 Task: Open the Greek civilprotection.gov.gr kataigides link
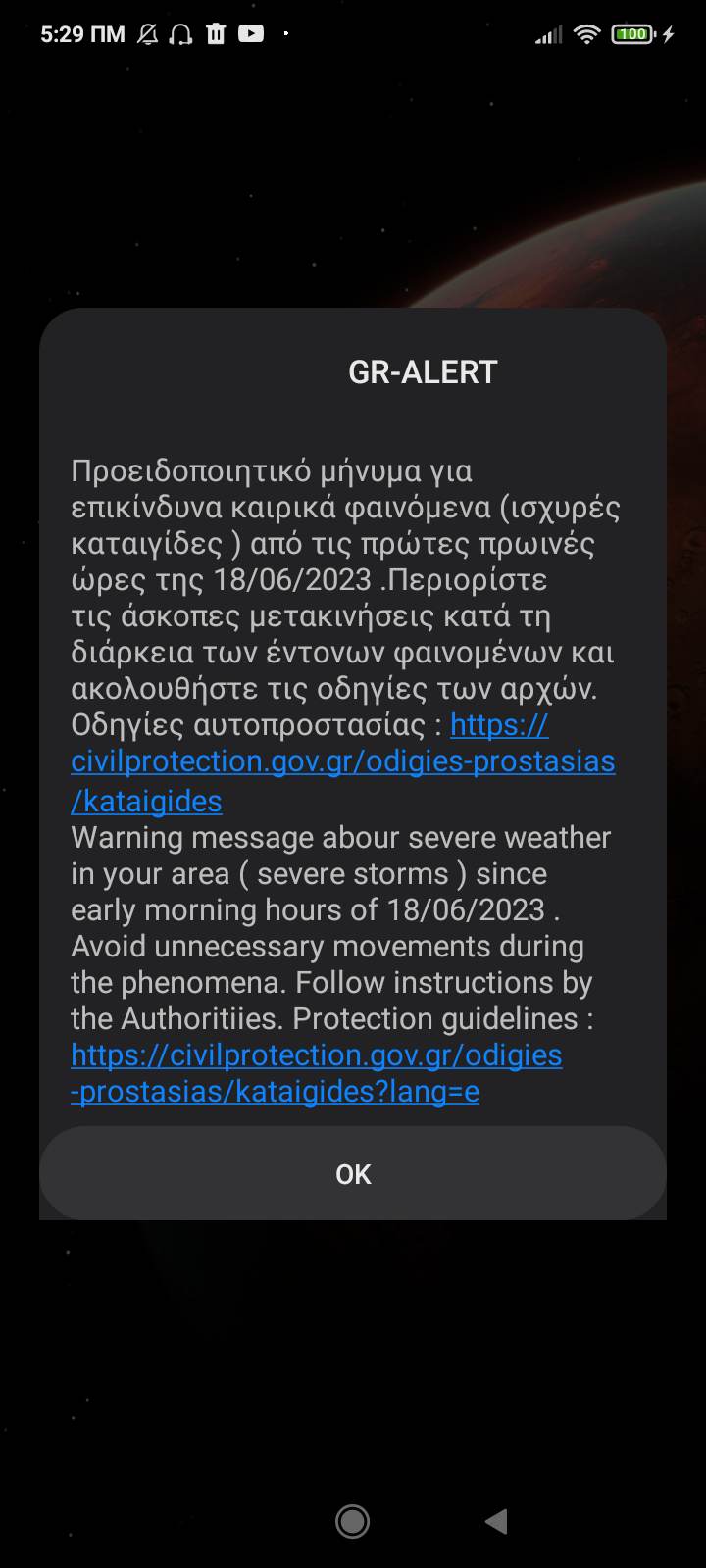[342, 762]
